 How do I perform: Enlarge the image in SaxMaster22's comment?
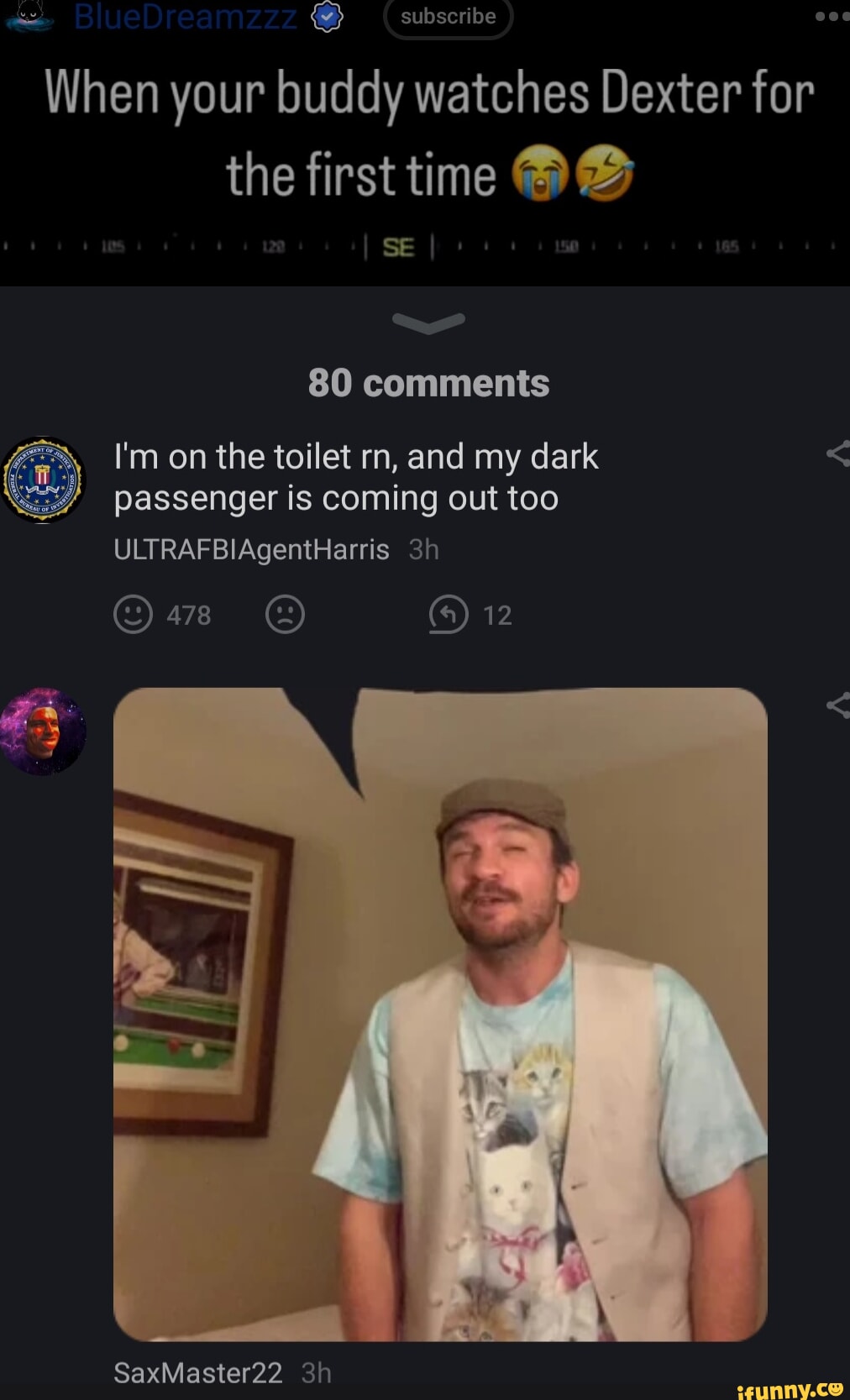coord(440,1014)
